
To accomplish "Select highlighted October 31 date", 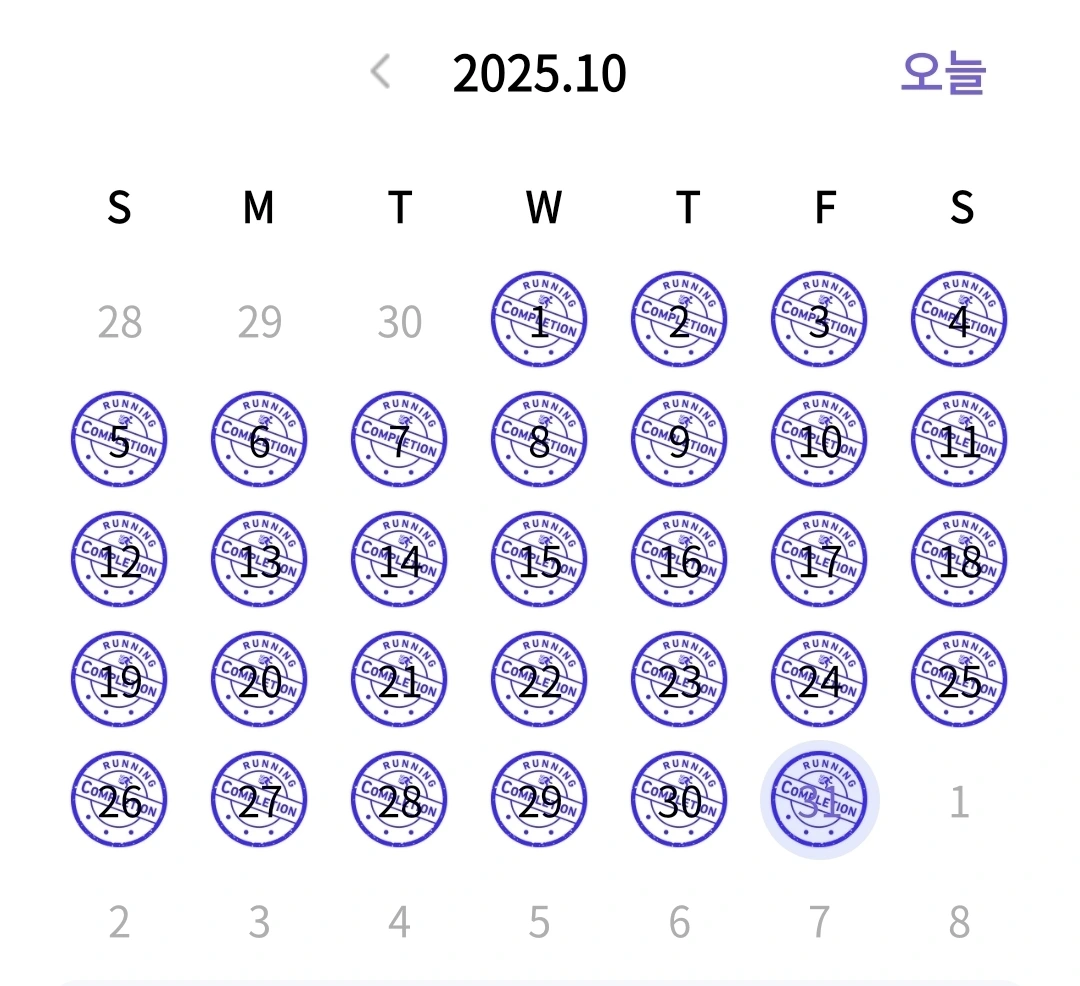I will tap(819, 800).
